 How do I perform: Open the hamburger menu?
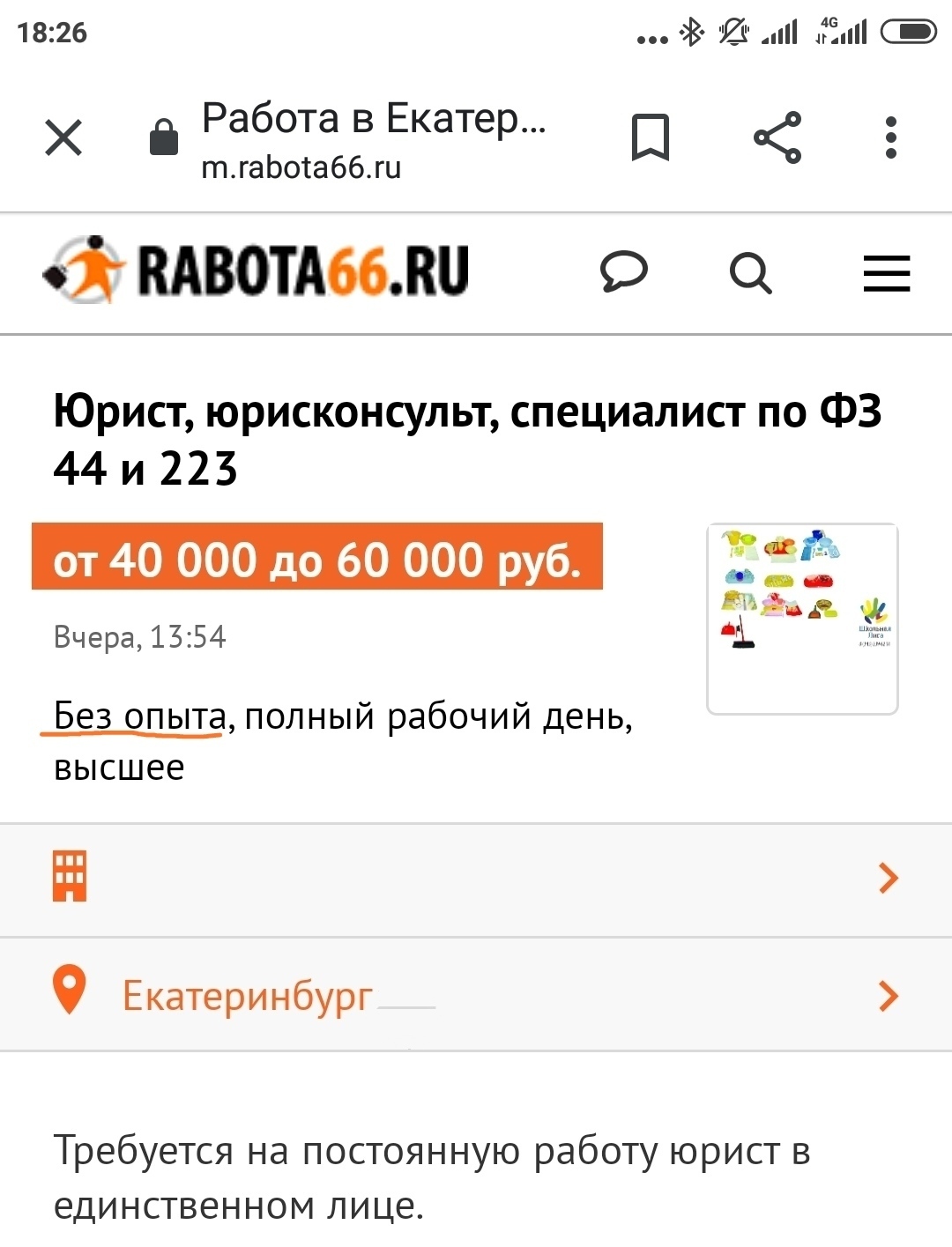[x=886, y=273]
